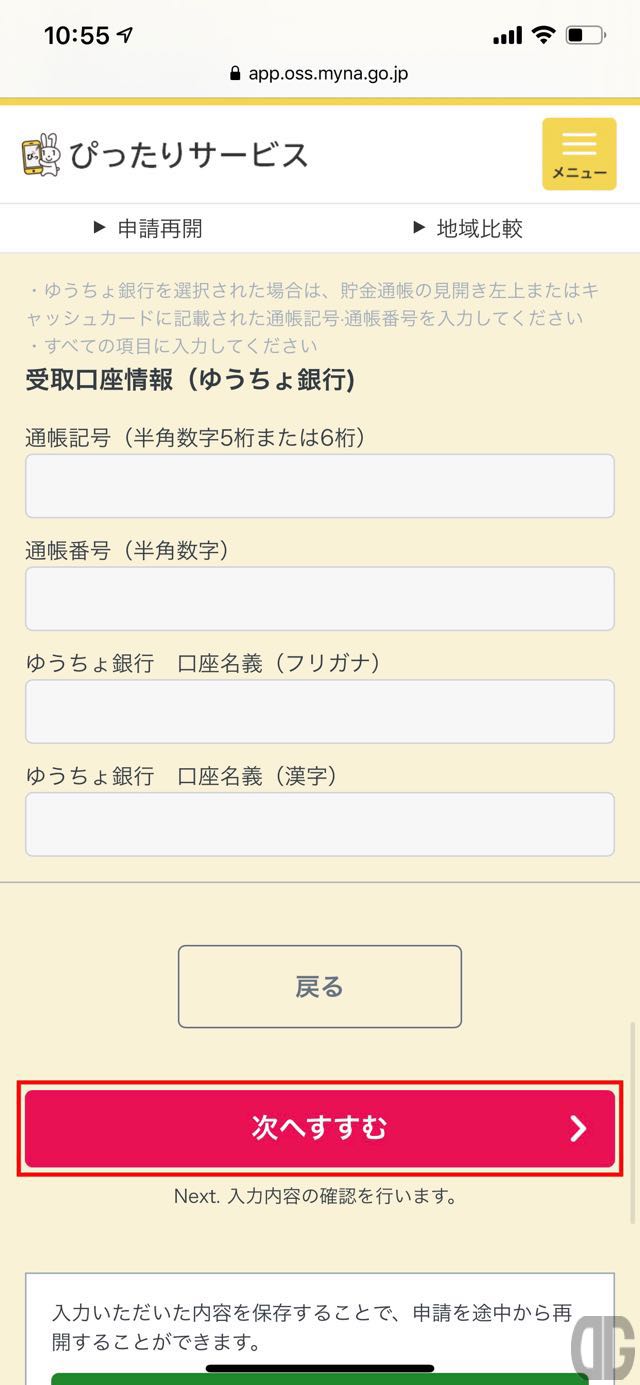Image resolution: width=640 pixels, height=1385 pixels.
Task: Open the yellow メニュー button
Action: pos(579,154)
